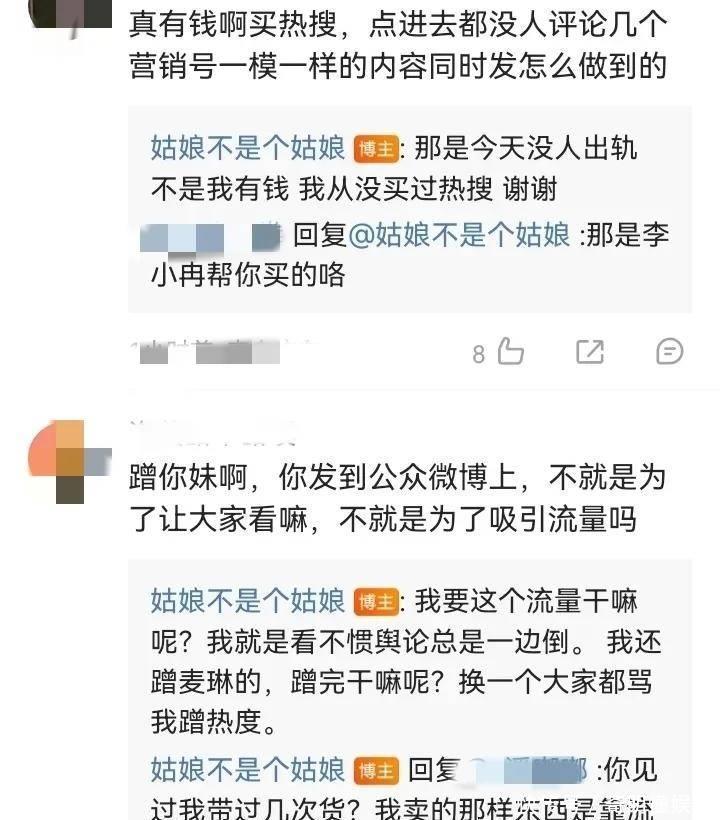Open 姑娘不是个姑娘's profile from the '我要这个流量干嘛' reply

(247, 601)
